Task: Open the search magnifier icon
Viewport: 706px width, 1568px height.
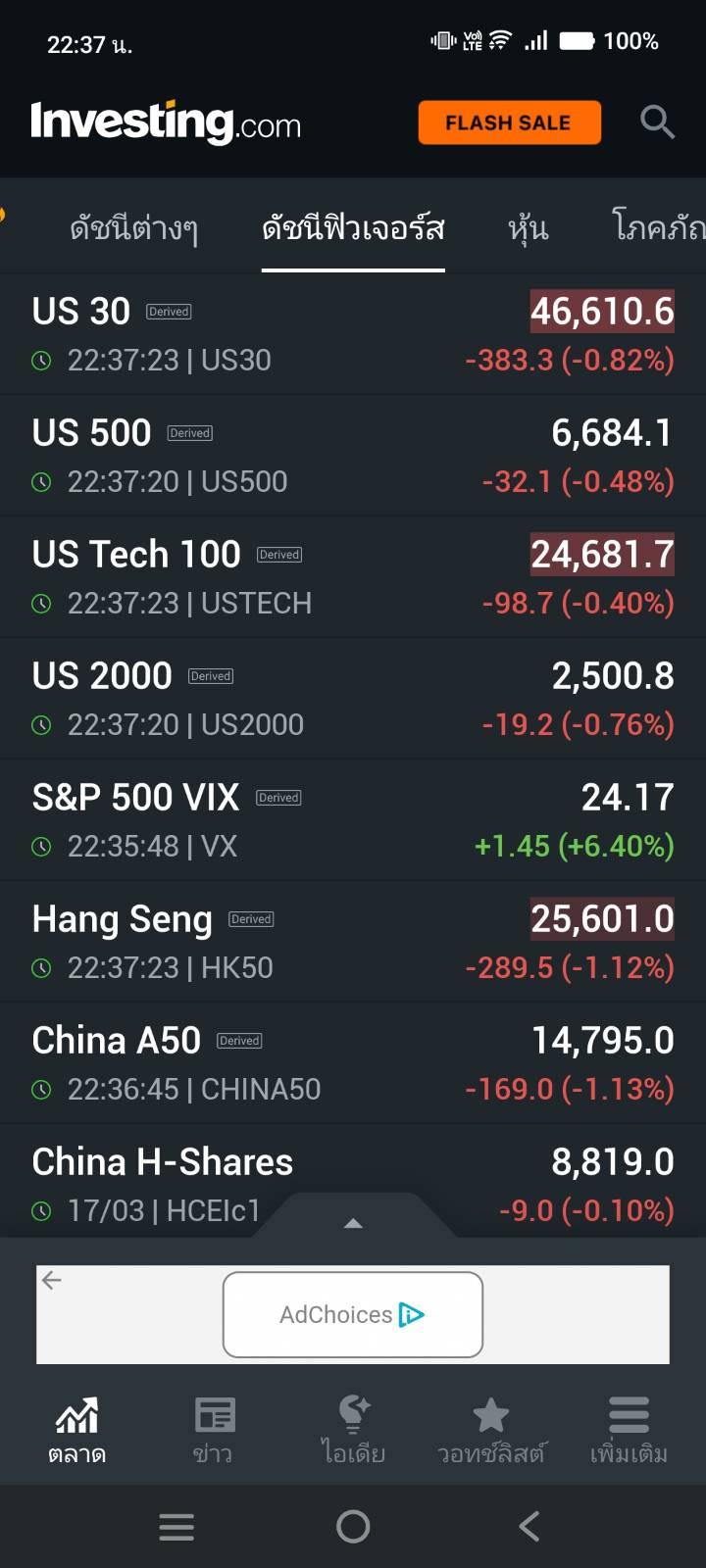Action: coord(657,122)
